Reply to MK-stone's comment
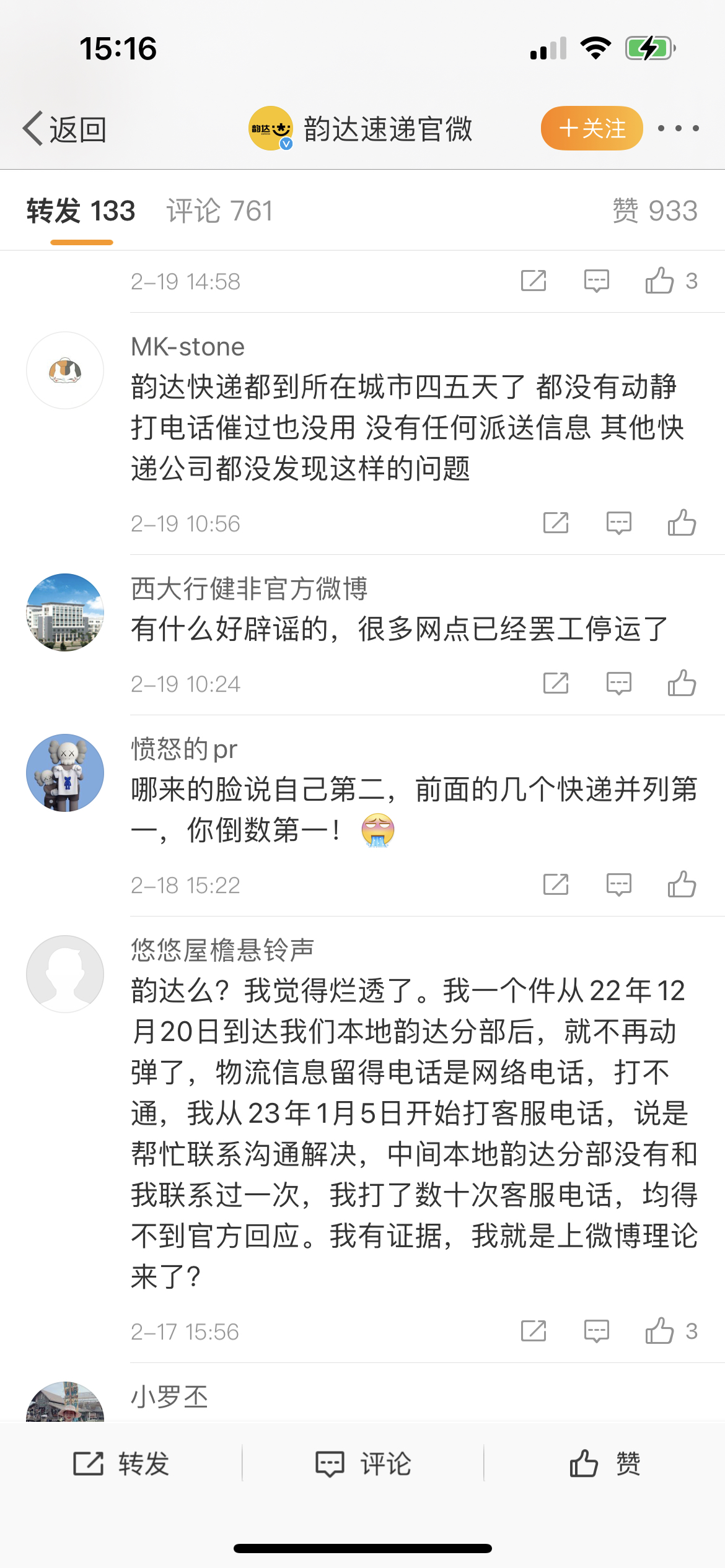 tap(618, 523)
